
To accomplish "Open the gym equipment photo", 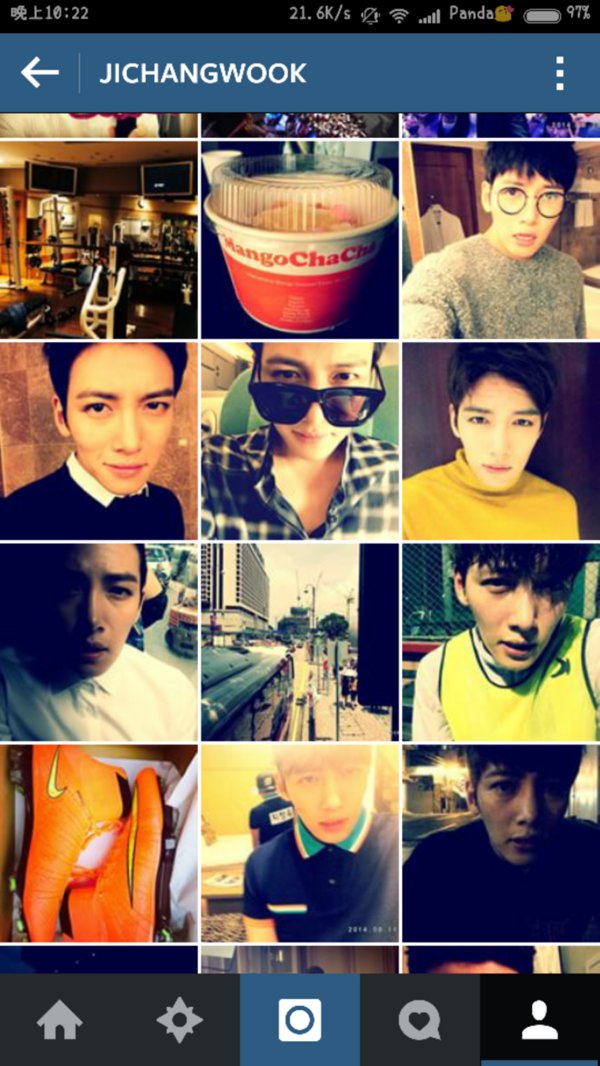I will pyautogui.click(x=98, y=240).
